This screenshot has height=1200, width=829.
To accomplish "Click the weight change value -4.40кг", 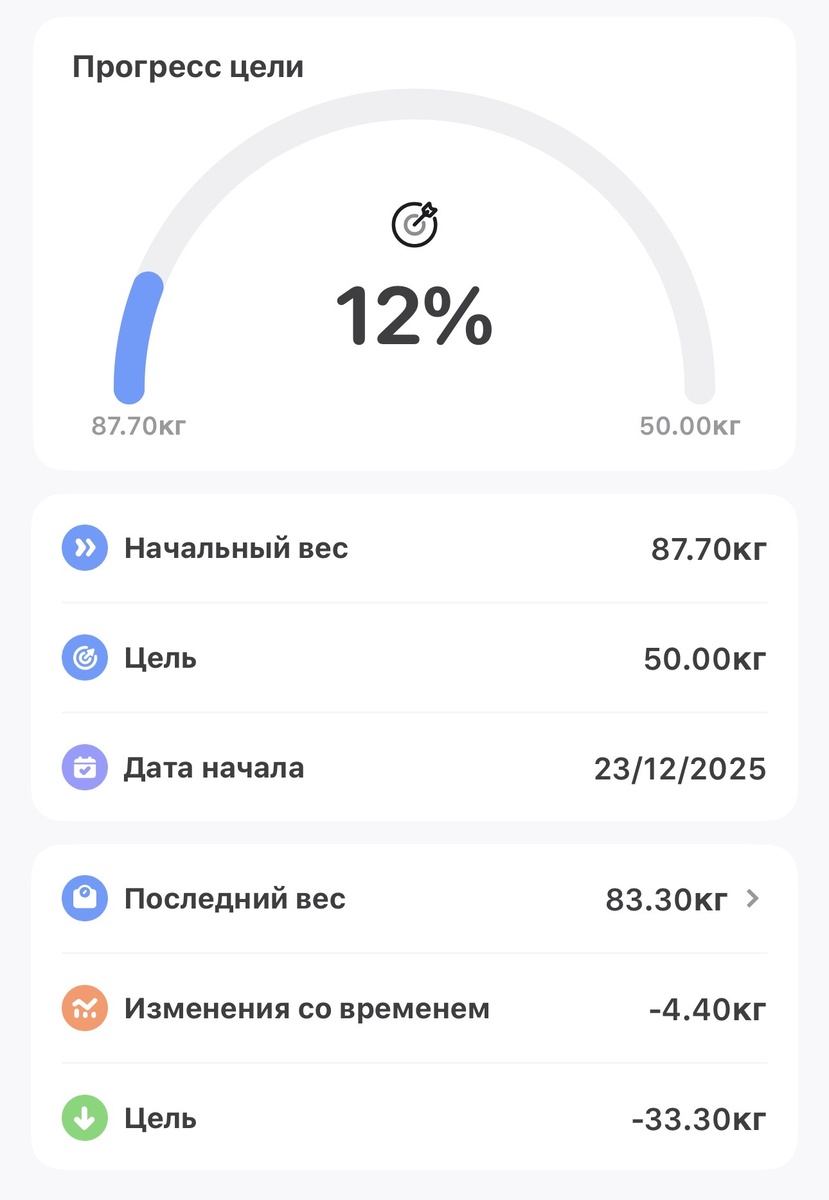I will click(x=707, y=1008).
